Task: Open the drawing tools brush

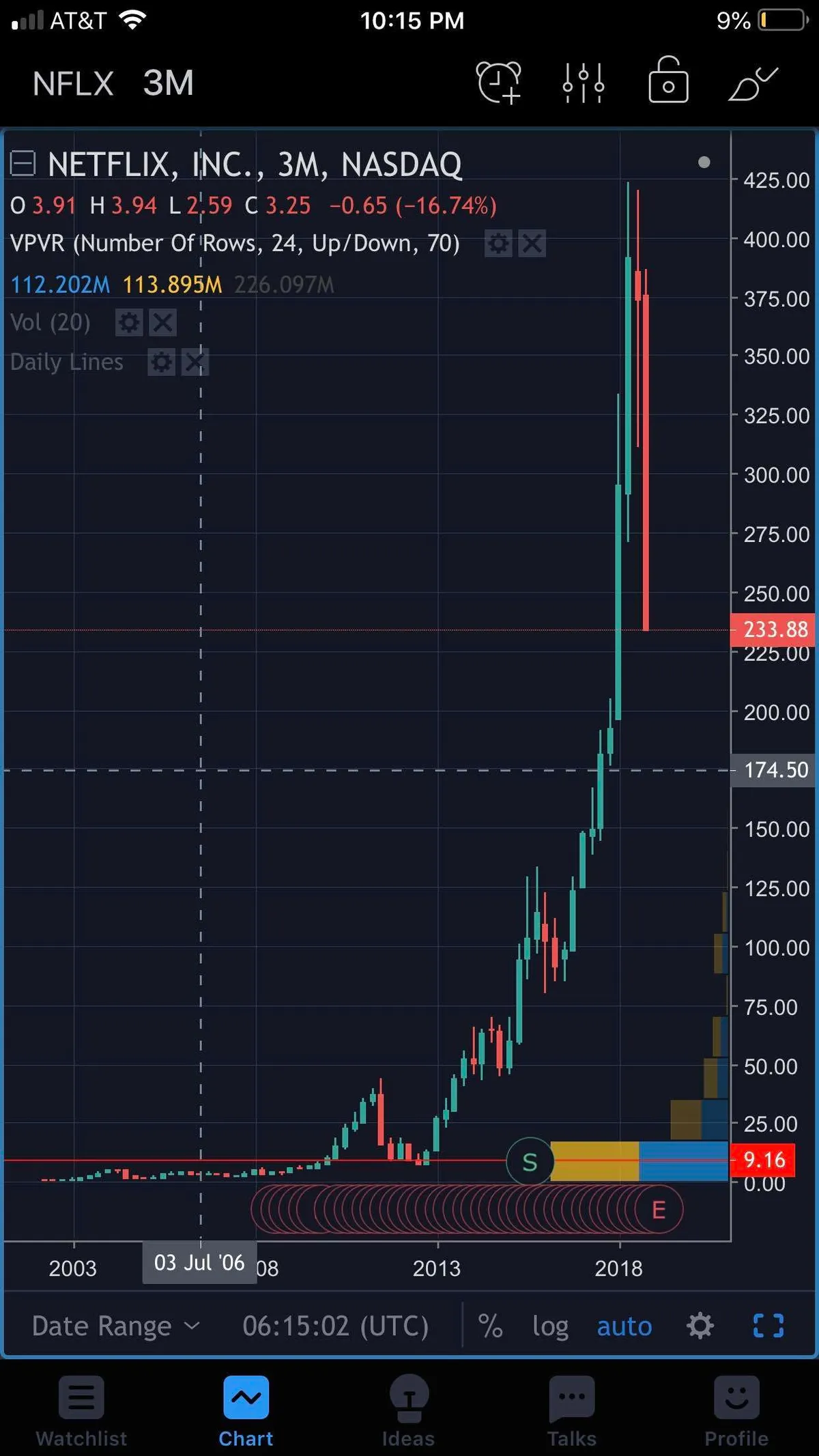Action: point(753,83)
